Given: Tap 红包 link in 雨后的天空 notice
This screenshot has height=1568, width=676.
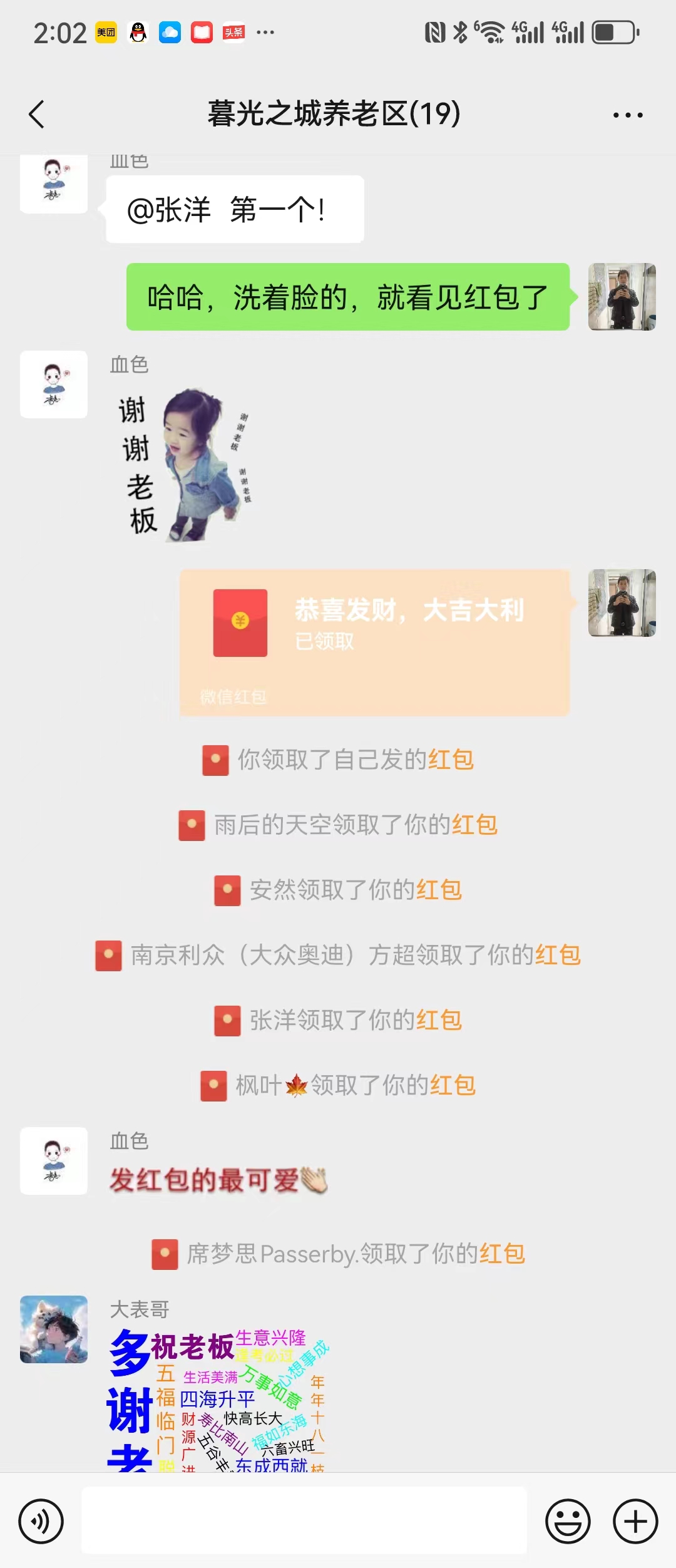Looking at the screenshot, I should (x=474, y=825).
